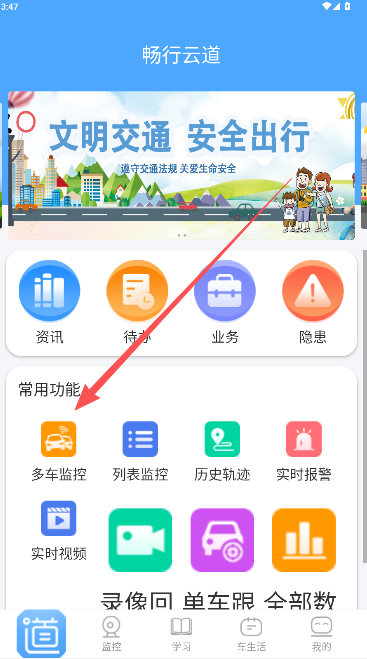
Task: Tap the 文明交通 安全出行 banner
Action: click(x=181, y=166)
